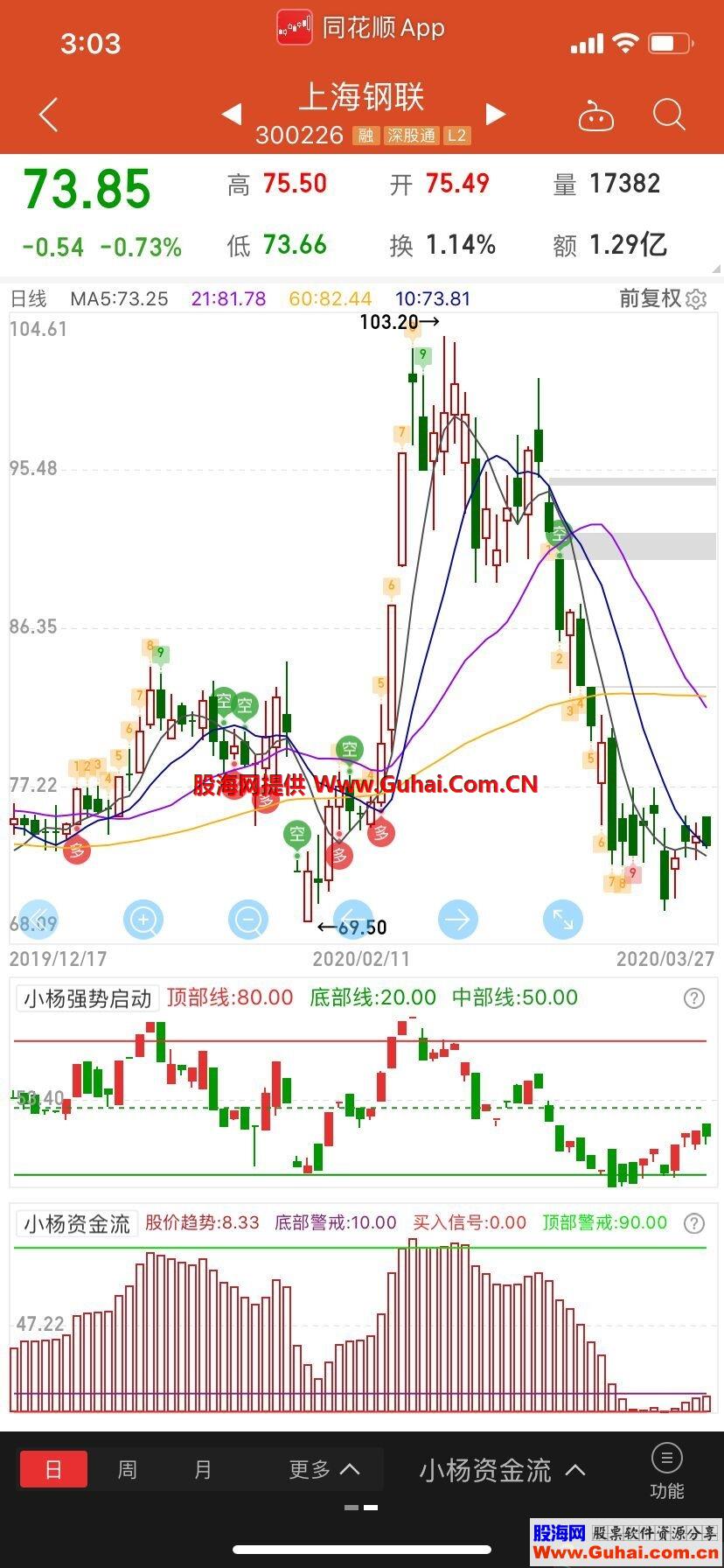Switch to the 月 monthly chart
The image size is (724, 1568).
pyautogui.click(x=203, y=1469)
